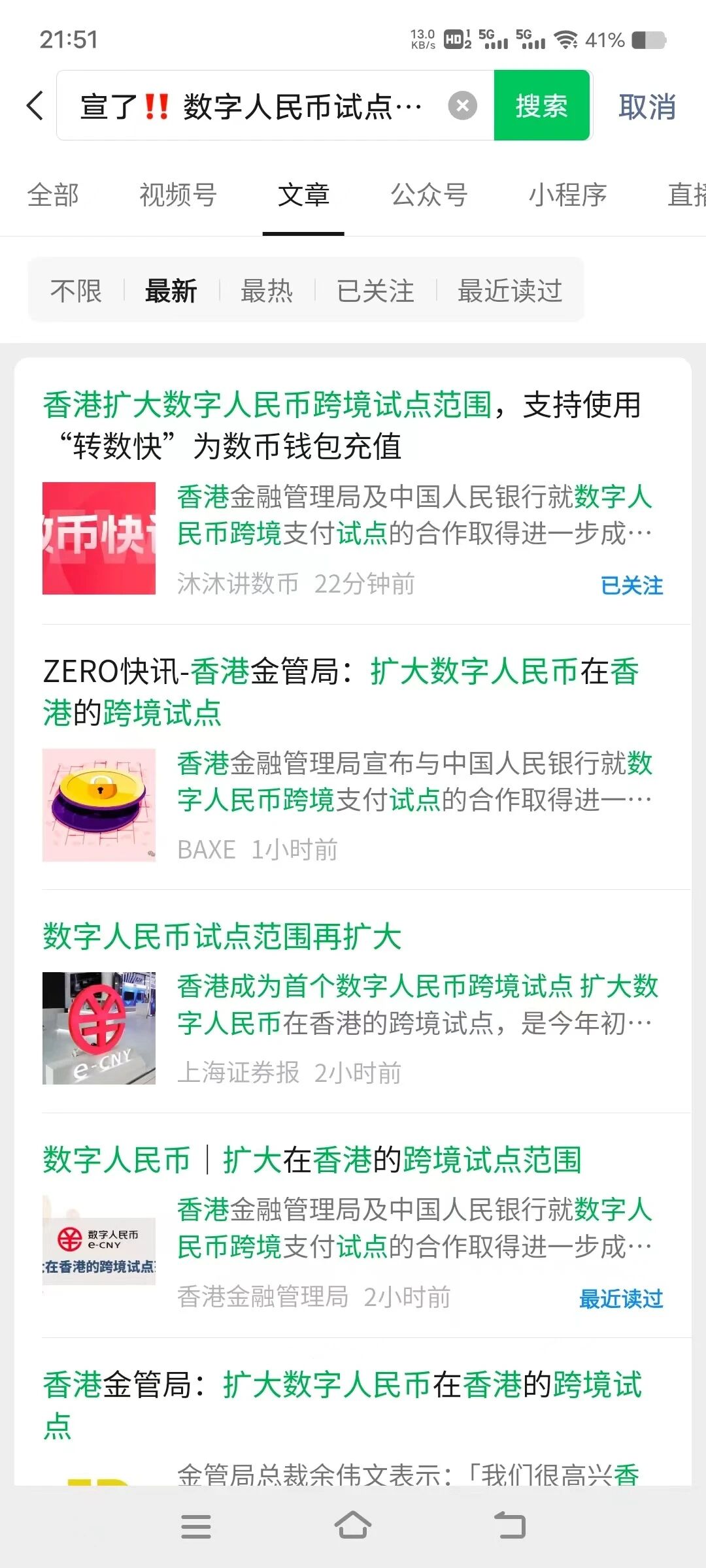This screenshot has width=706, height=1568.
Task: Show only 已关注 results
Action: tap(375, 291)
